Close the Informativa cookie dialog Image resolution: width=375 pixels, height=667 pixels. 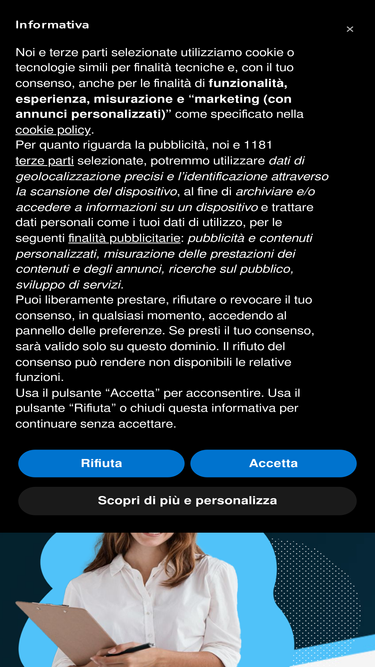349,29
